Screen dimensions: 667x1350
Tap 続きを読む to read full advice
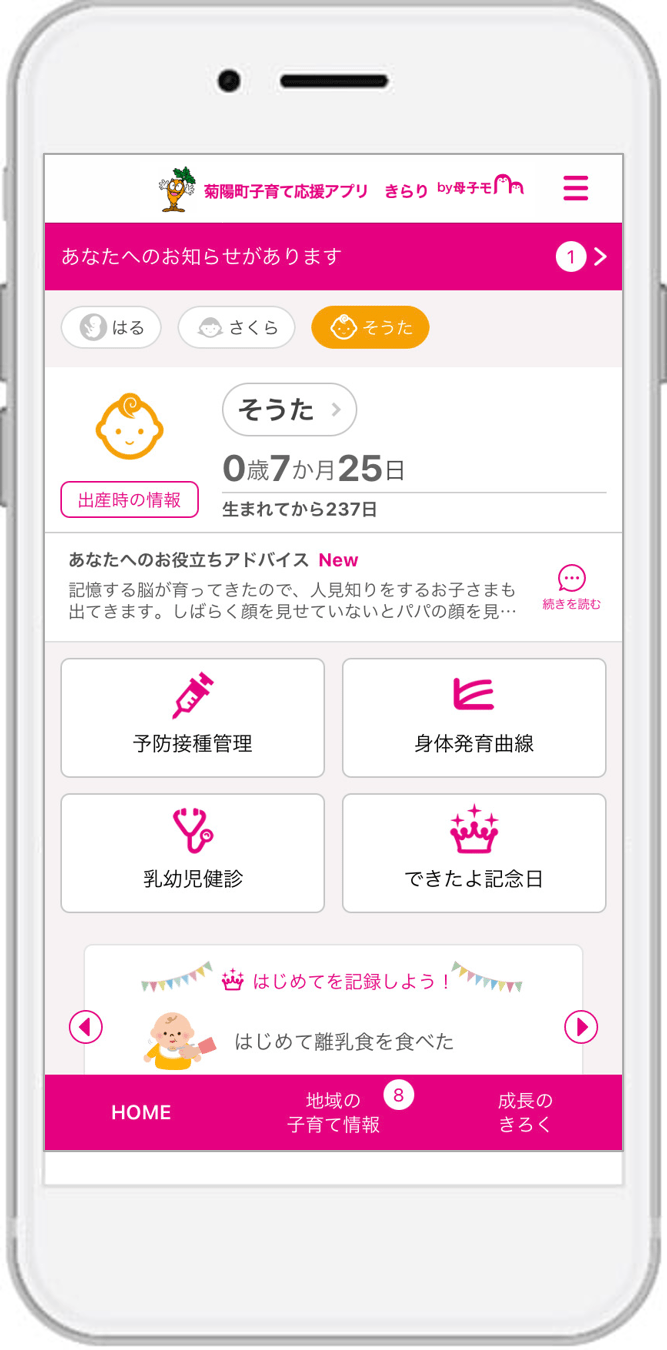click(x=571, y=588)
